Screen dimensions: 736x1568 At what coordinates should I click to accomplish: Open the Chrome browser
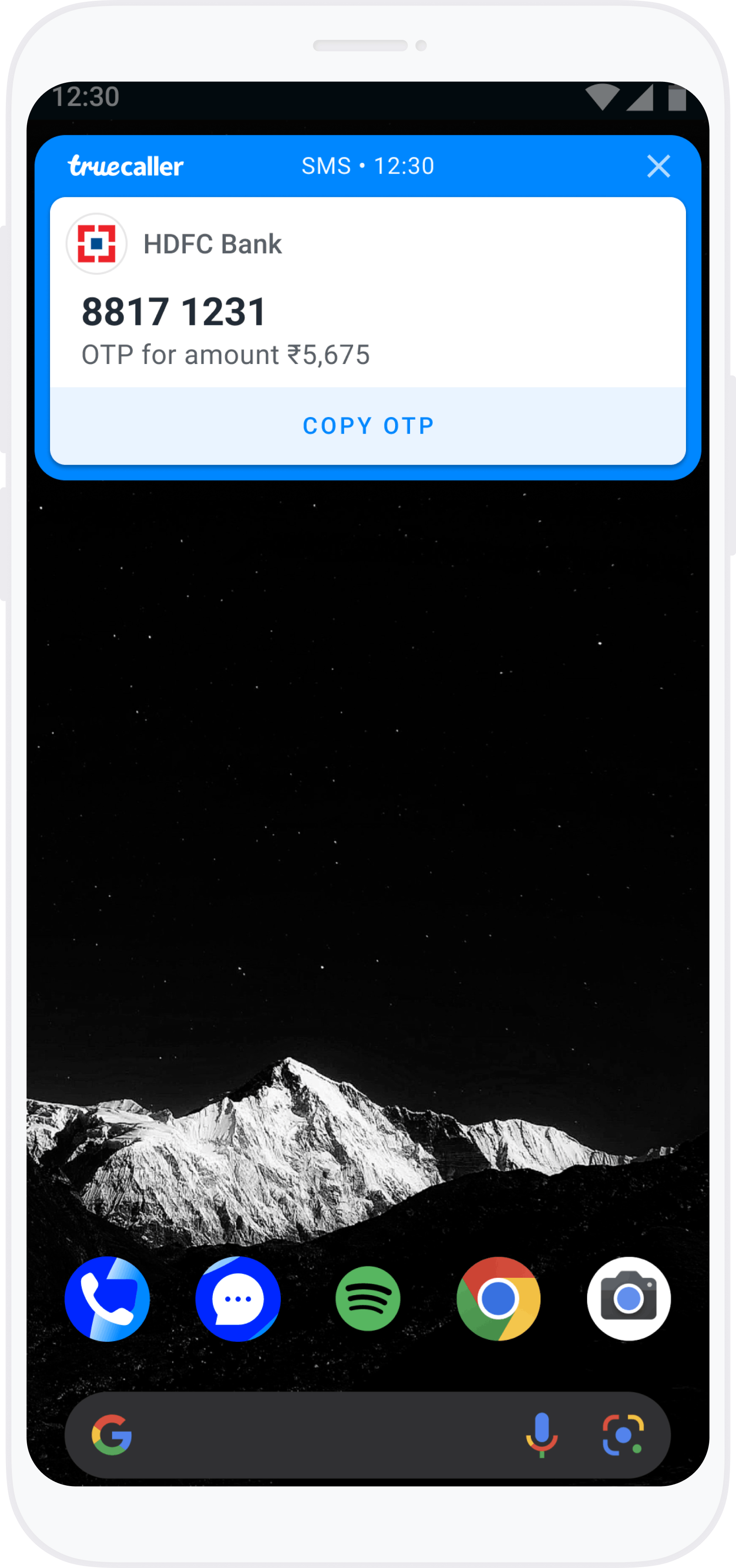point(498,1298)
